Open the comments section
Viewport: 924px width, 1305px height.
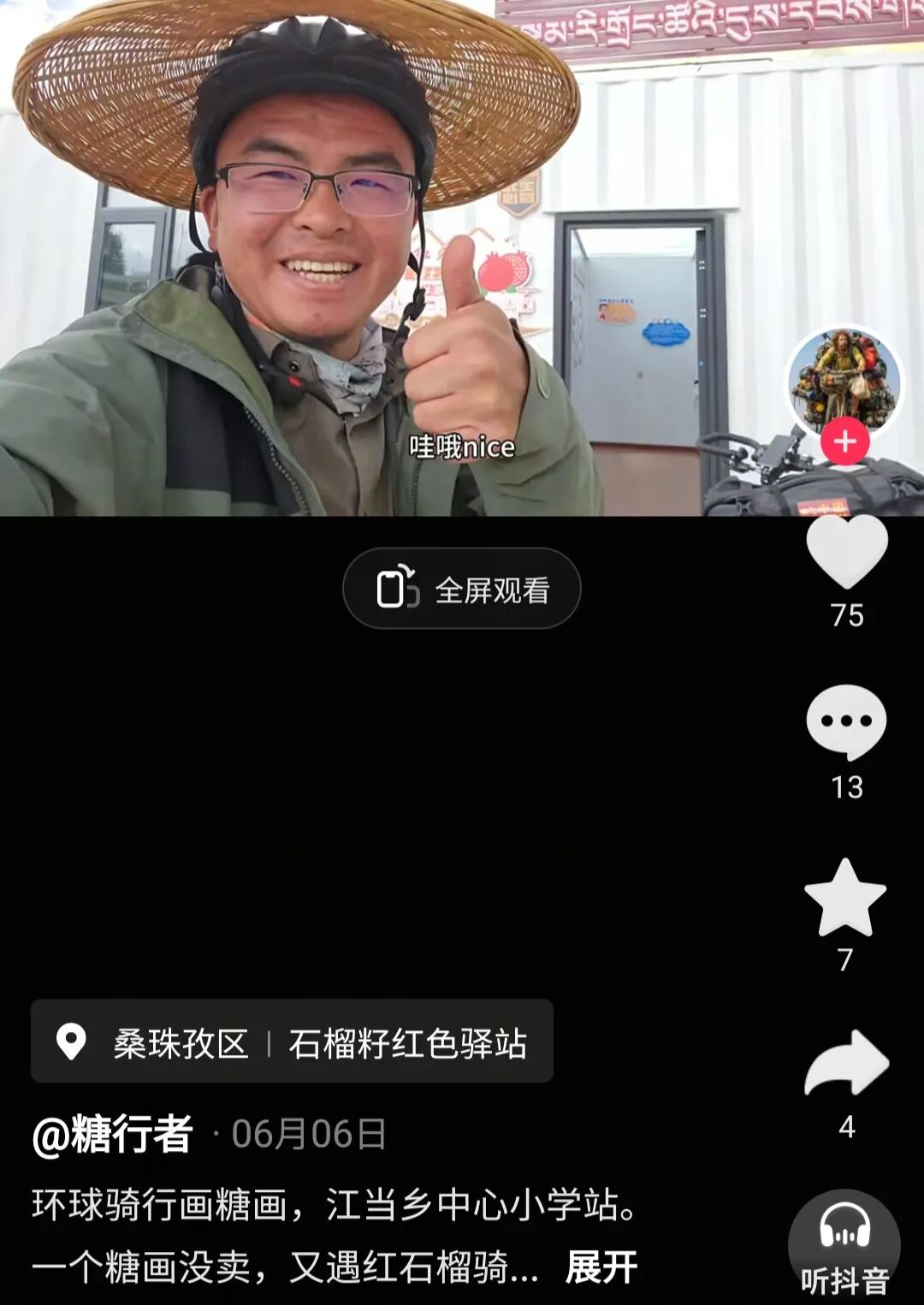coord(846,723)
